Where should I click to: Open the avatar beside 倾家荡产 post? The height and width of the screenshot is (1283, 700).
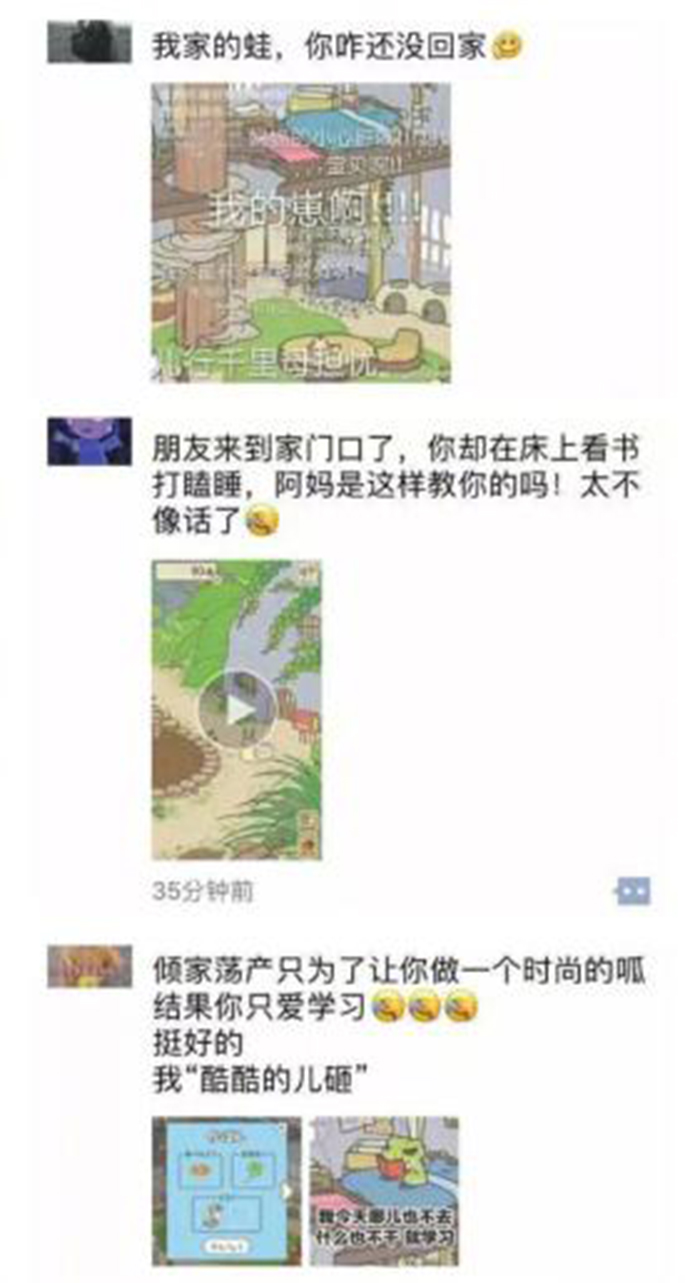pyautogui.click(x=89, y=967)
